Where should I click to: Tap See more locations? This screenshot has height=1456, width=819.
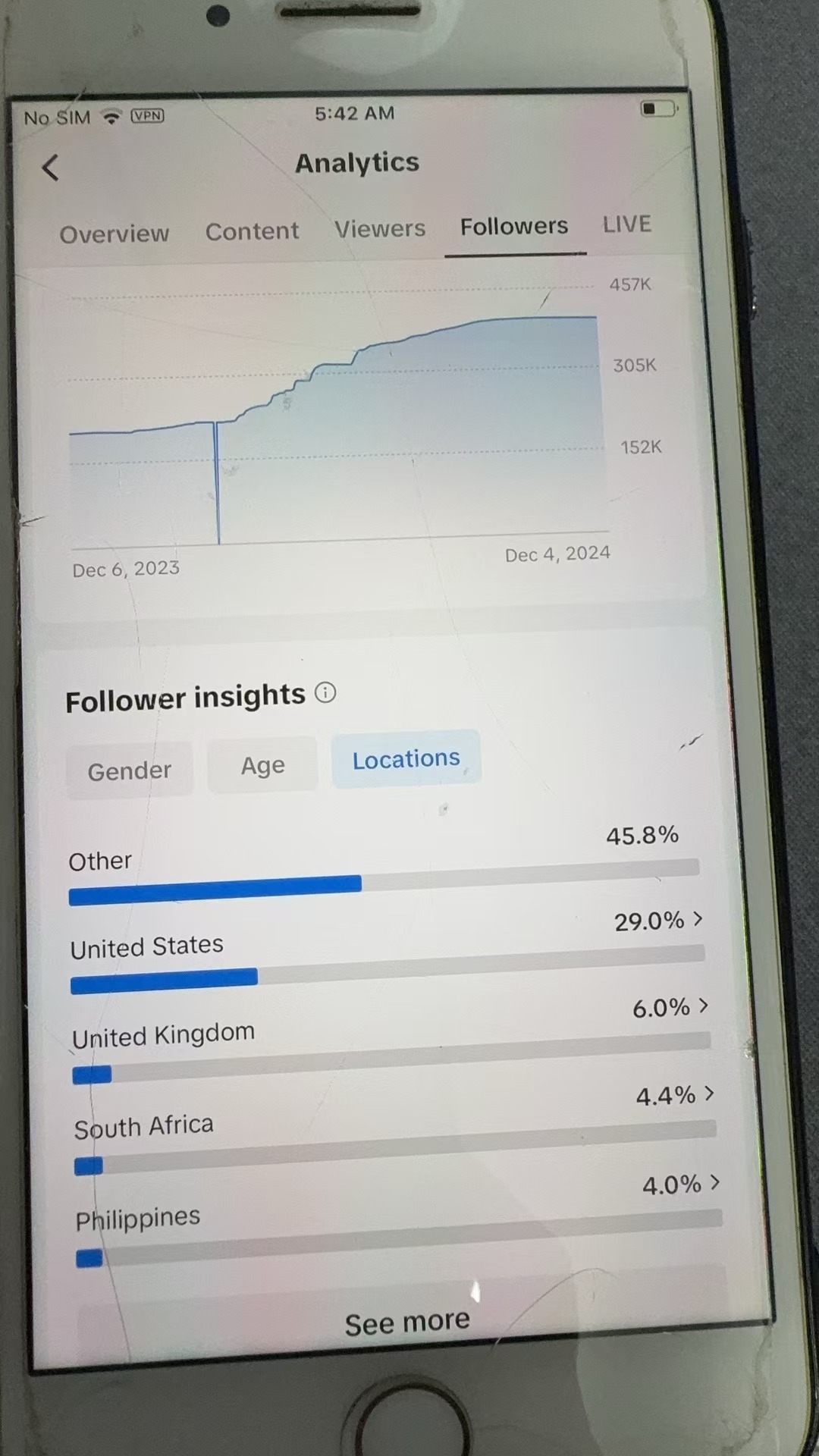tap(407, 1322)
